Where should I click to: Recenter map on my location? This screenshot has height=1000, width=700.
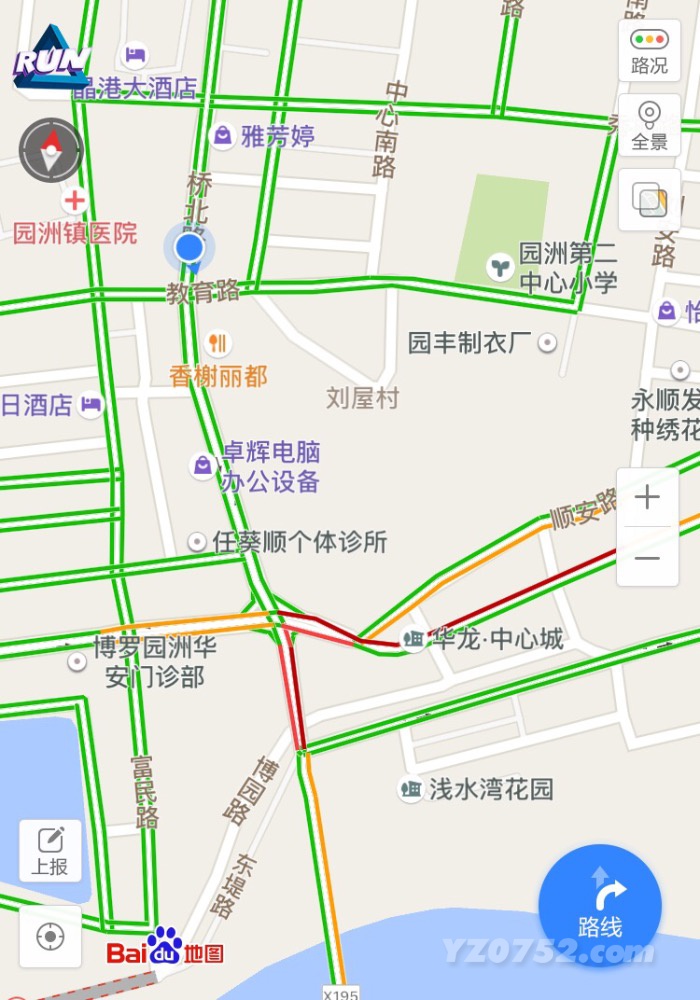coord(50,937)
